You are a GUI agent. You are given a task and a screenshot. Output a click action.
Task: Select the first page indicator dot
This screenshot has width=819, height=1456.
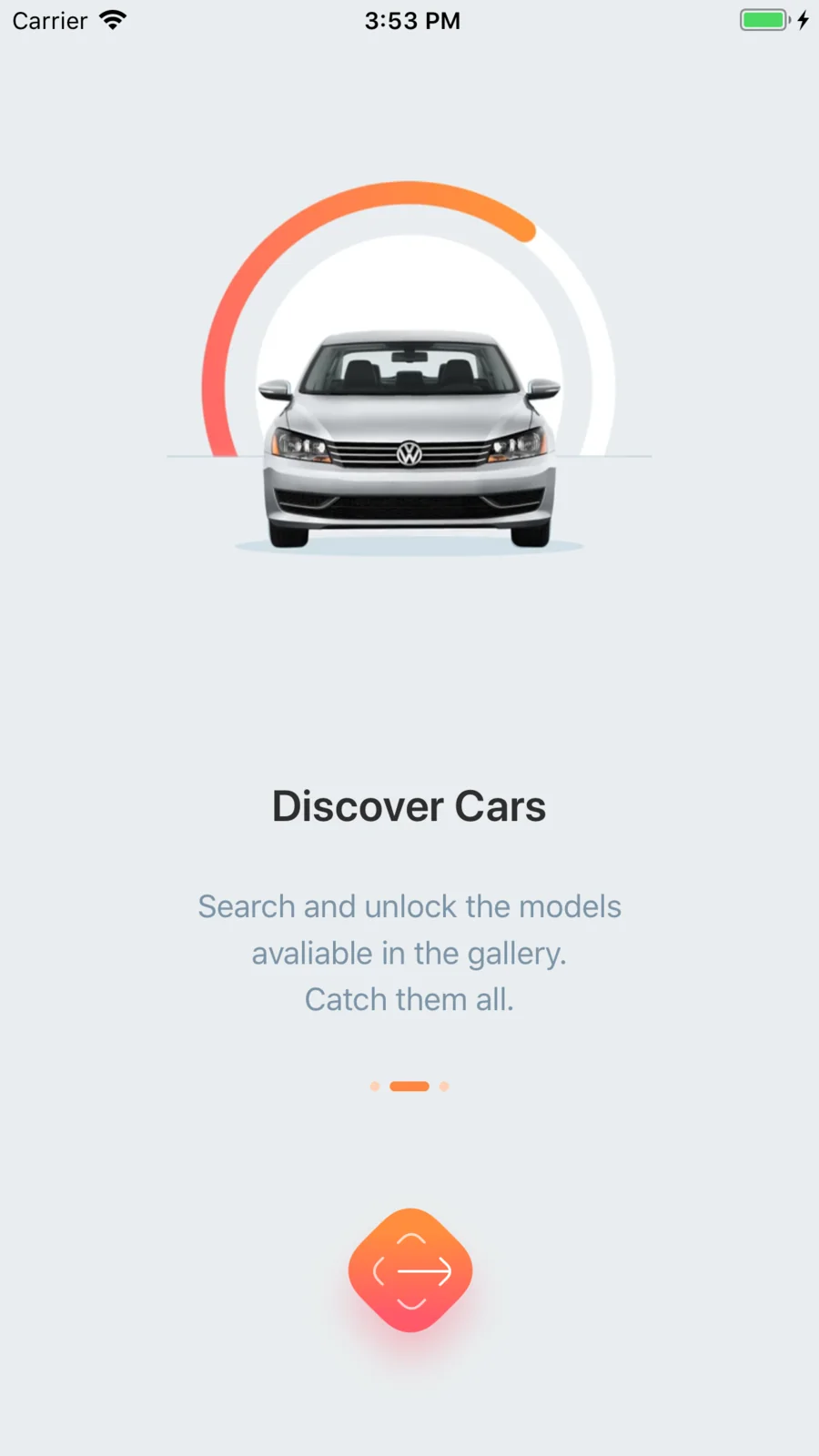pyautogui.click(x=375, y=1087)
